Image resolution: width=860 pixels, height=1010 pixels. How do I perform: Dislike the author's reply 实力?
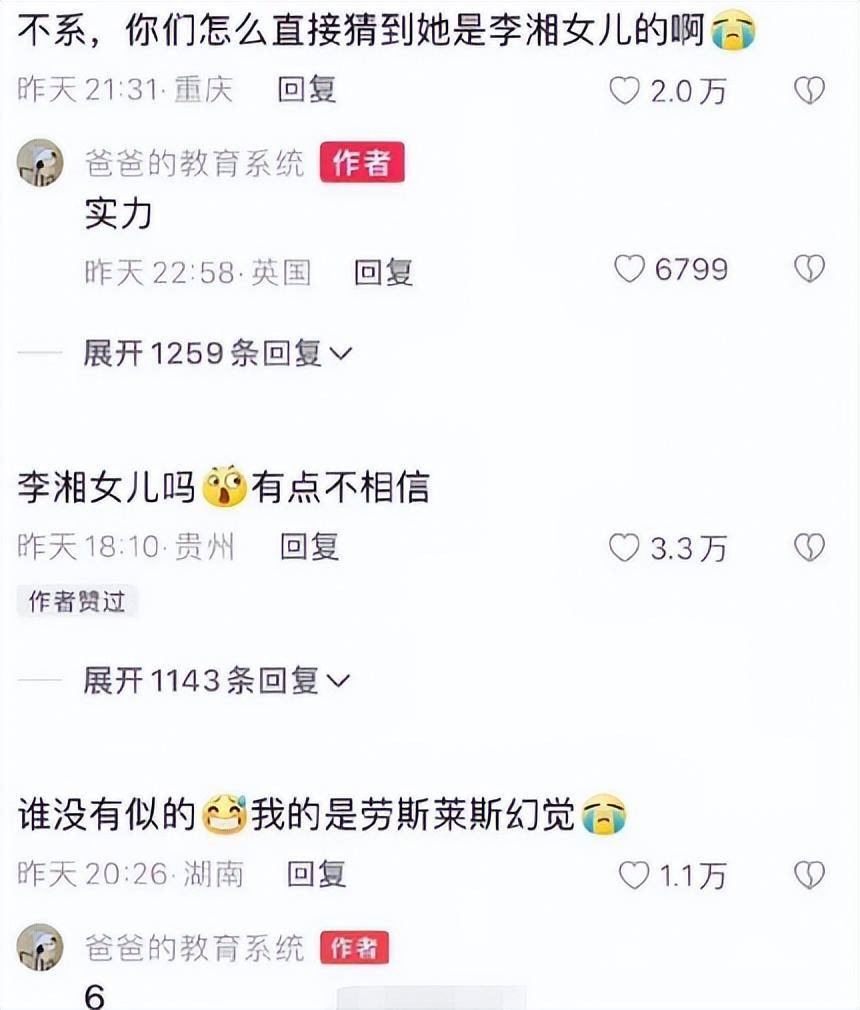[x=809, y=269]
